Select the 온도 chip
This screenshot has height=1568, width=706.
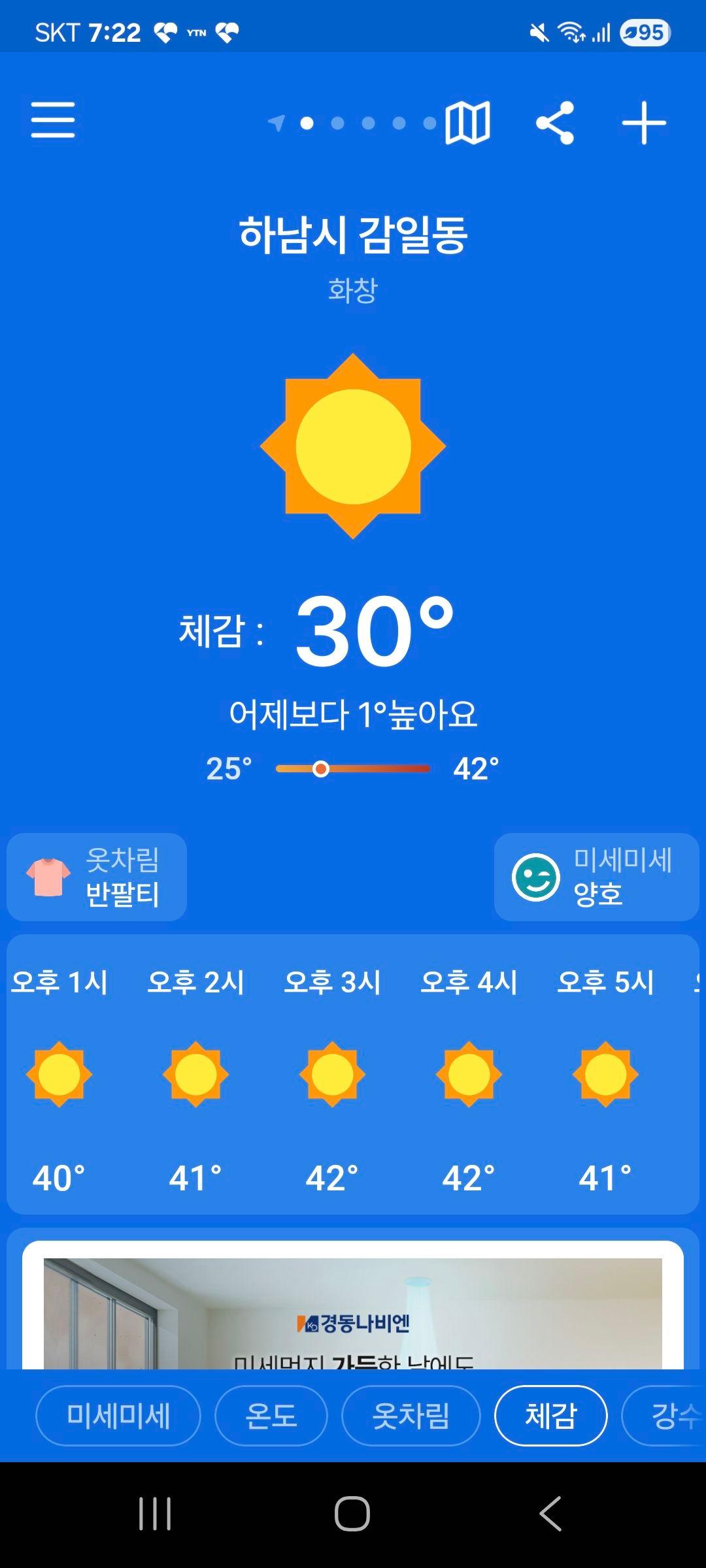[271, 1416]
